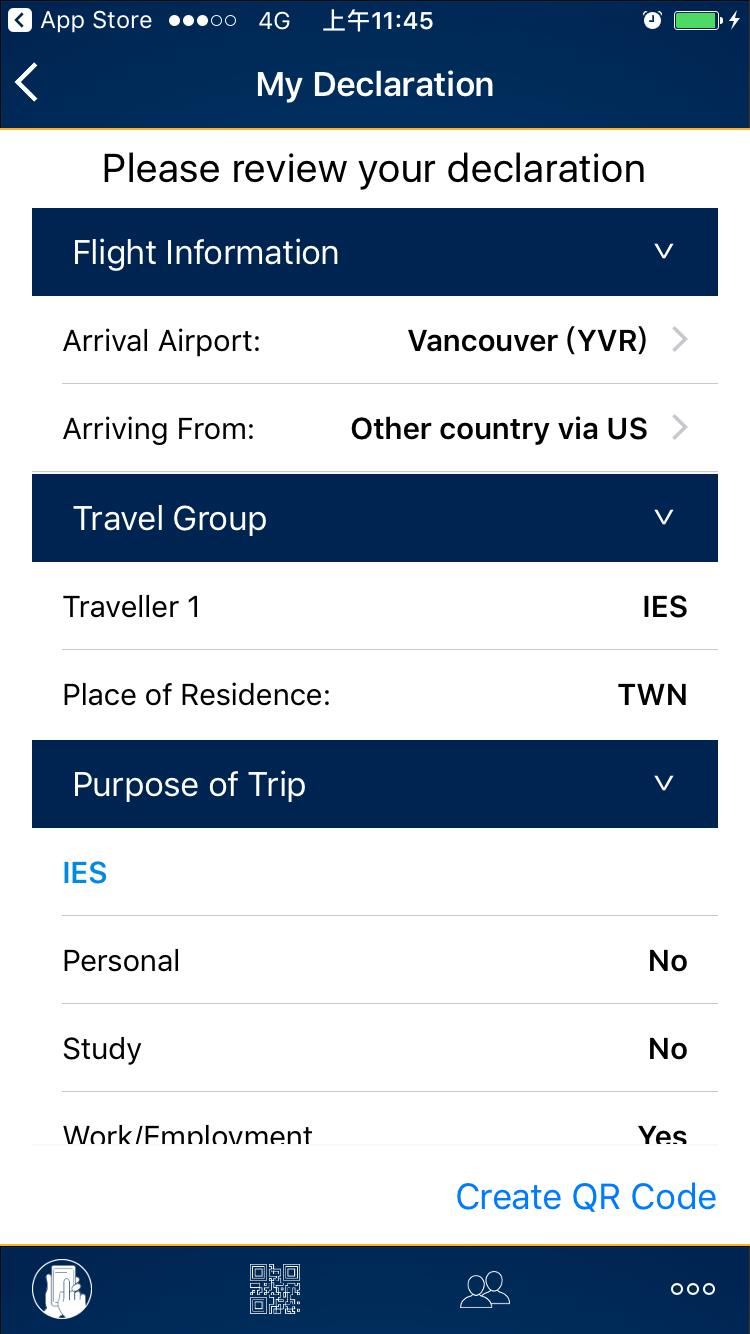Tap Create QR Code
750x1334 pixels.
[586, 1196]
